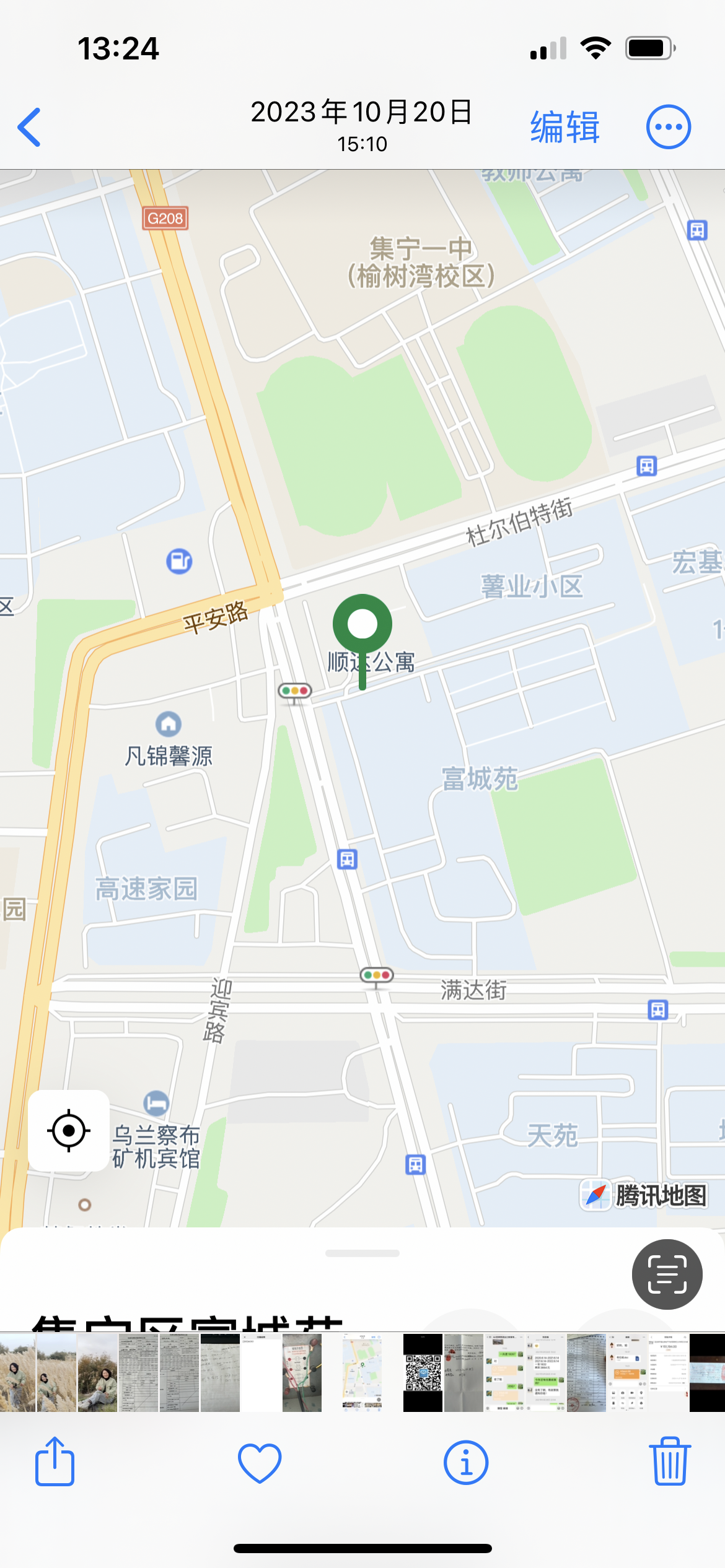Open the QR code thumbnail in the strip
725x1568 pixels.
pyautogui.click(x=423, y=1373)
